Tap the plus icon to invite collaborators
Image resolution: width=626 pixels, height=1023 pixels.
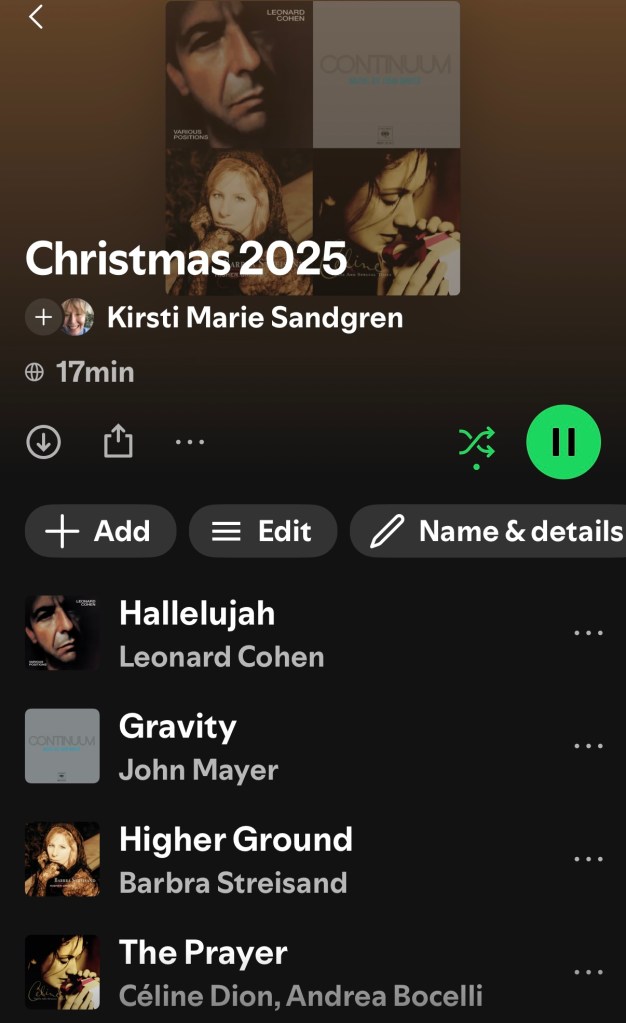pyautogui.click(x=42, y=318)
